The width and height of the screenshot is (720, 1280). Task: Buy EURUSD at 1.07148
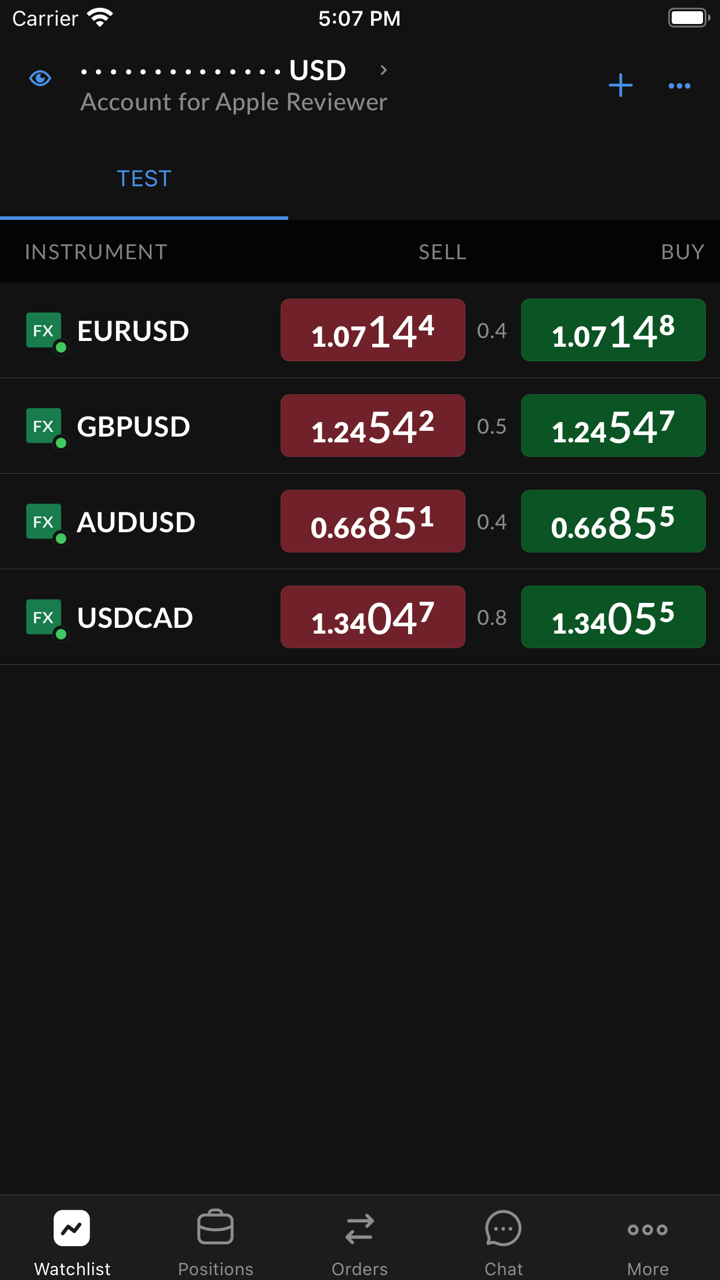[x=613, y=330]
